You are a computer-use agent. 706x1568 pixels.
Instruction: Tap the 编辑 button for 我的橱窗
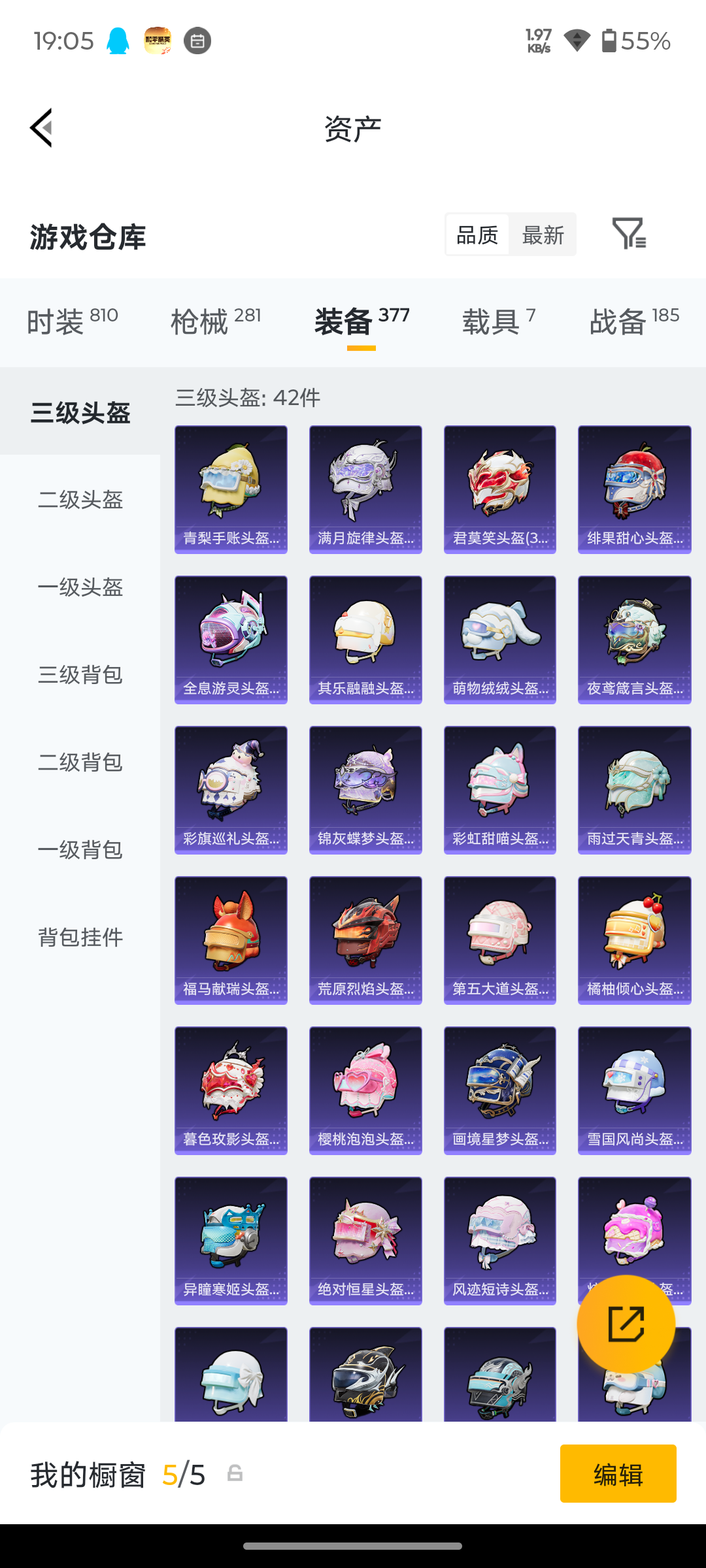click(618, 1473)
